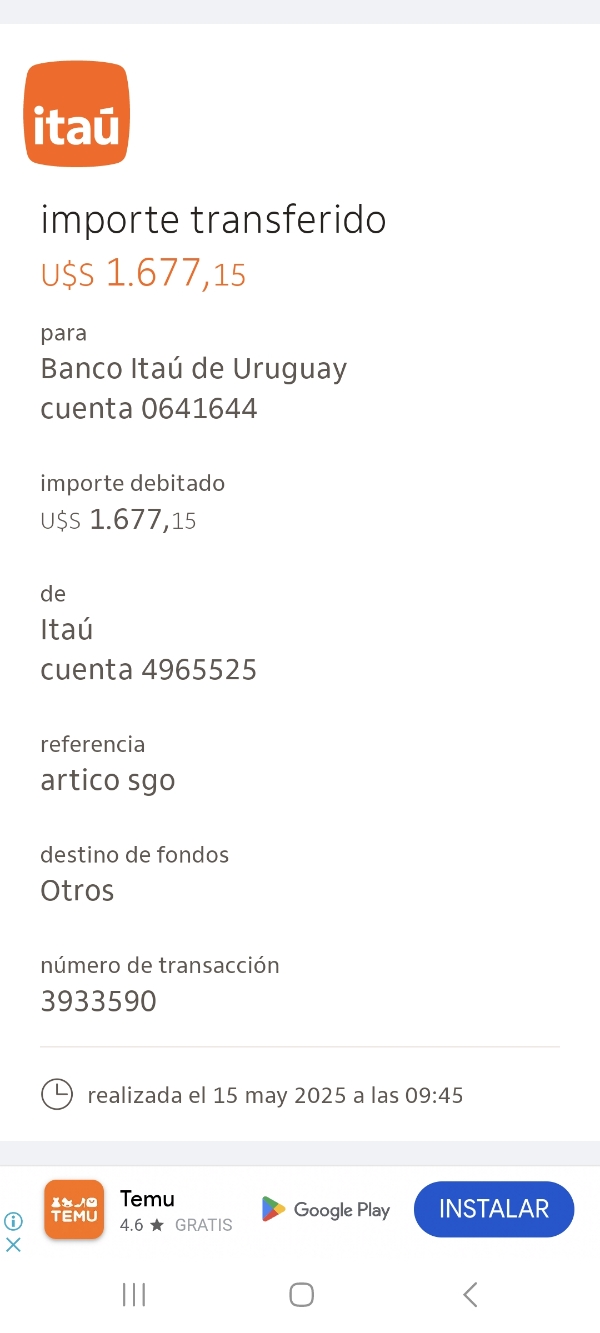Go back with the system back button

point(470,1295)
